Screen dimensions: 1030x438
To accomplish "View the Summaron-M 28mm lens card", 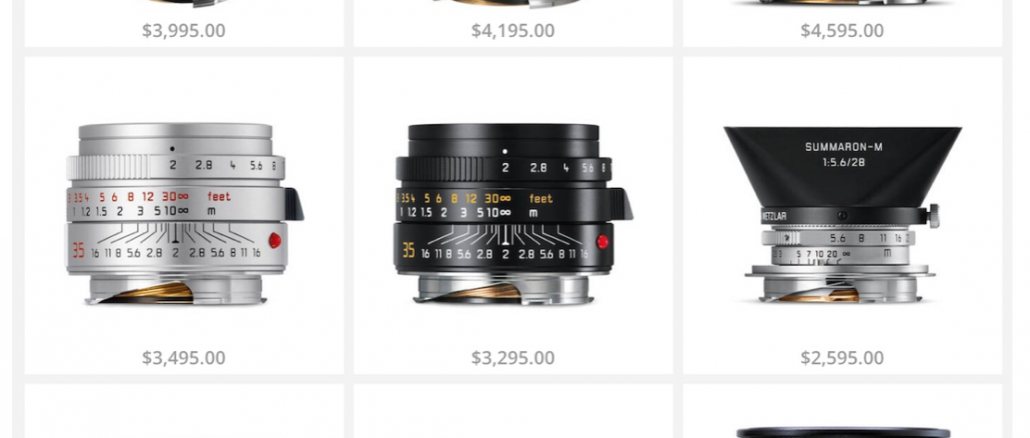I will click(842, 215).
